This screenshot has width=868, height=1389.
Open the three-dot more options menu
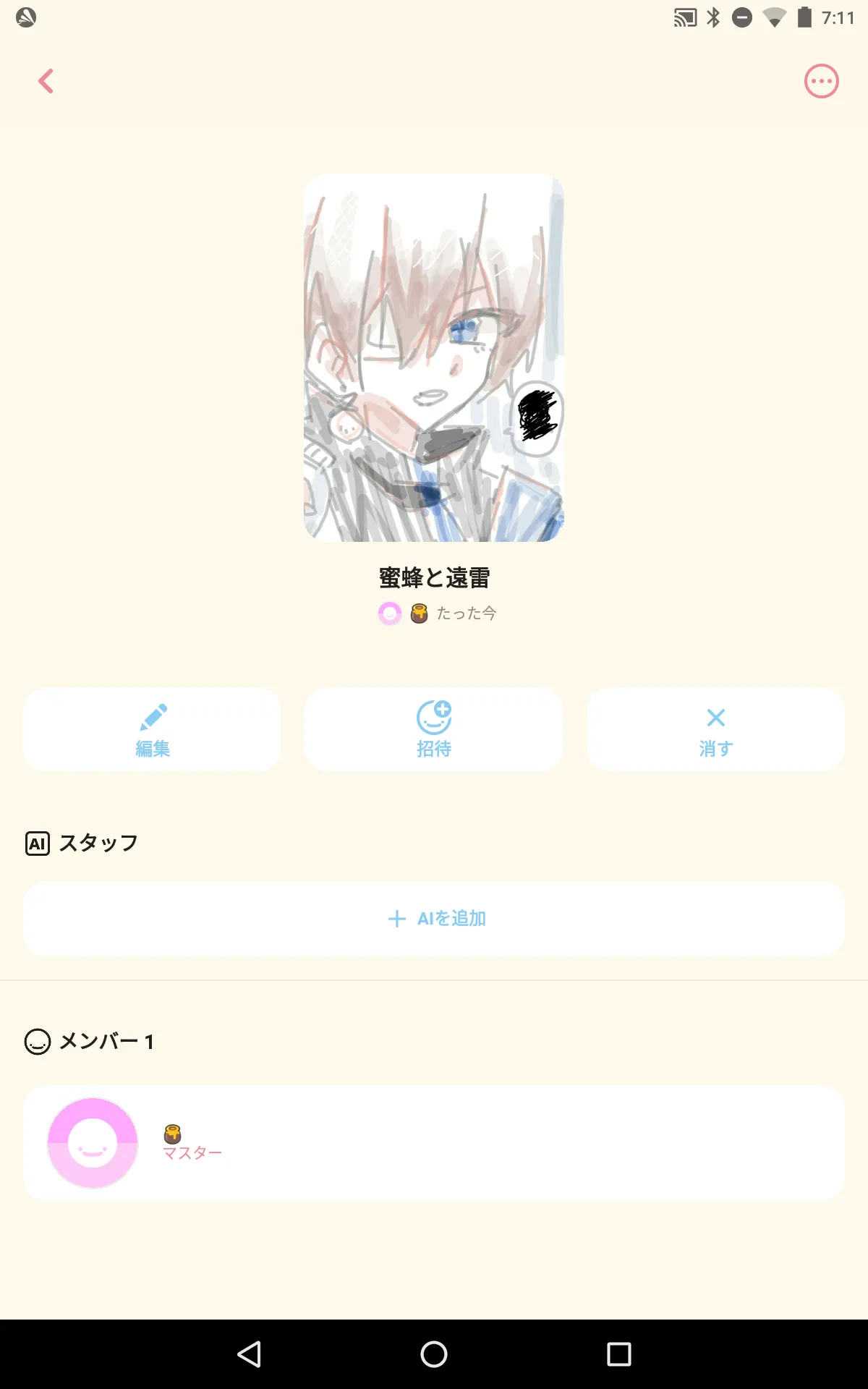(x=822, y=81)
